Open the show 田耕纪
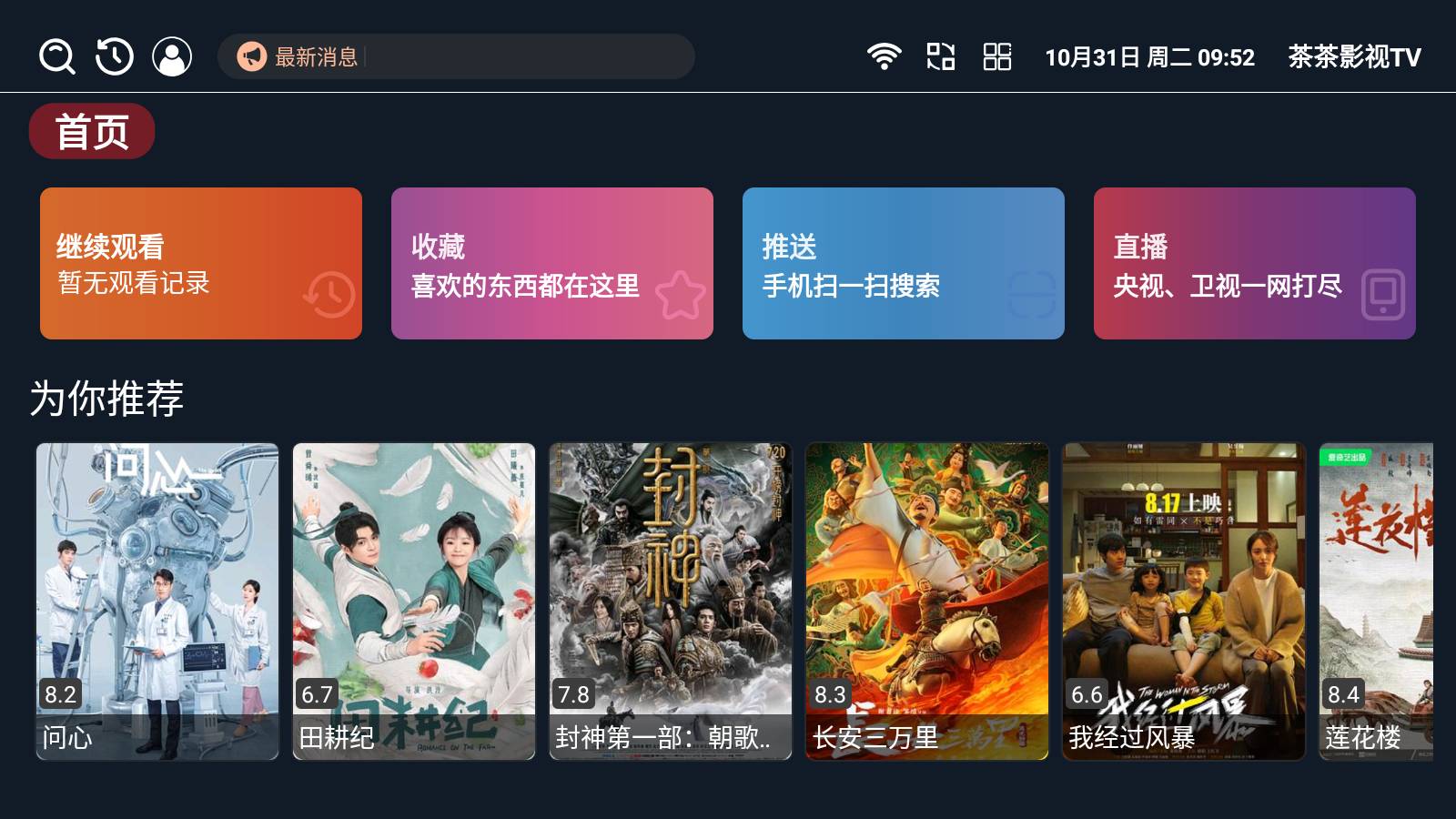 414,601
